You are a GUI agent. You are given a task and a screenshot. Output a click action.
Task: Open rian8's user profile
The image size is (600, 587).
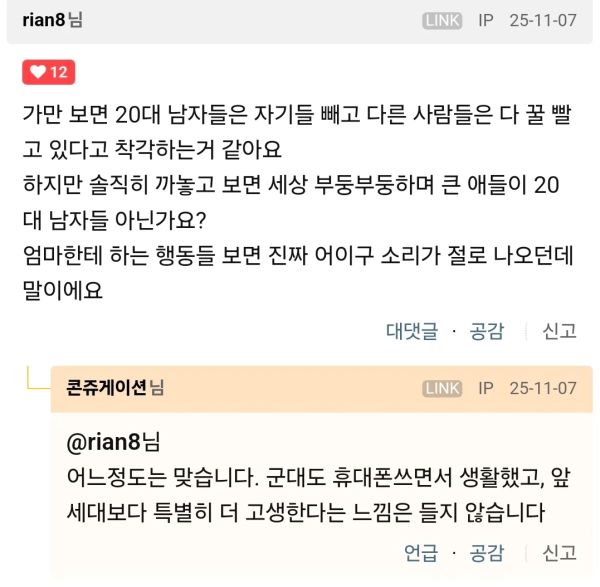(45, 20)
